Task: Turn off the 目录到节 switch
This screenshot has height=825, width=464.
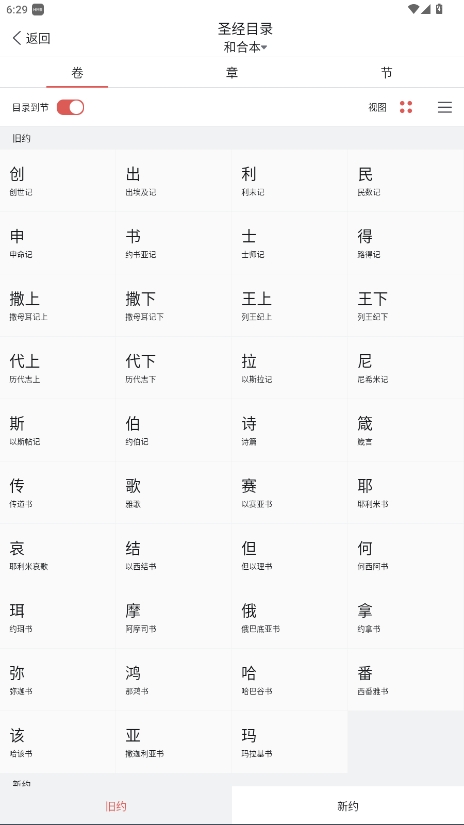Action: (70, 107)
